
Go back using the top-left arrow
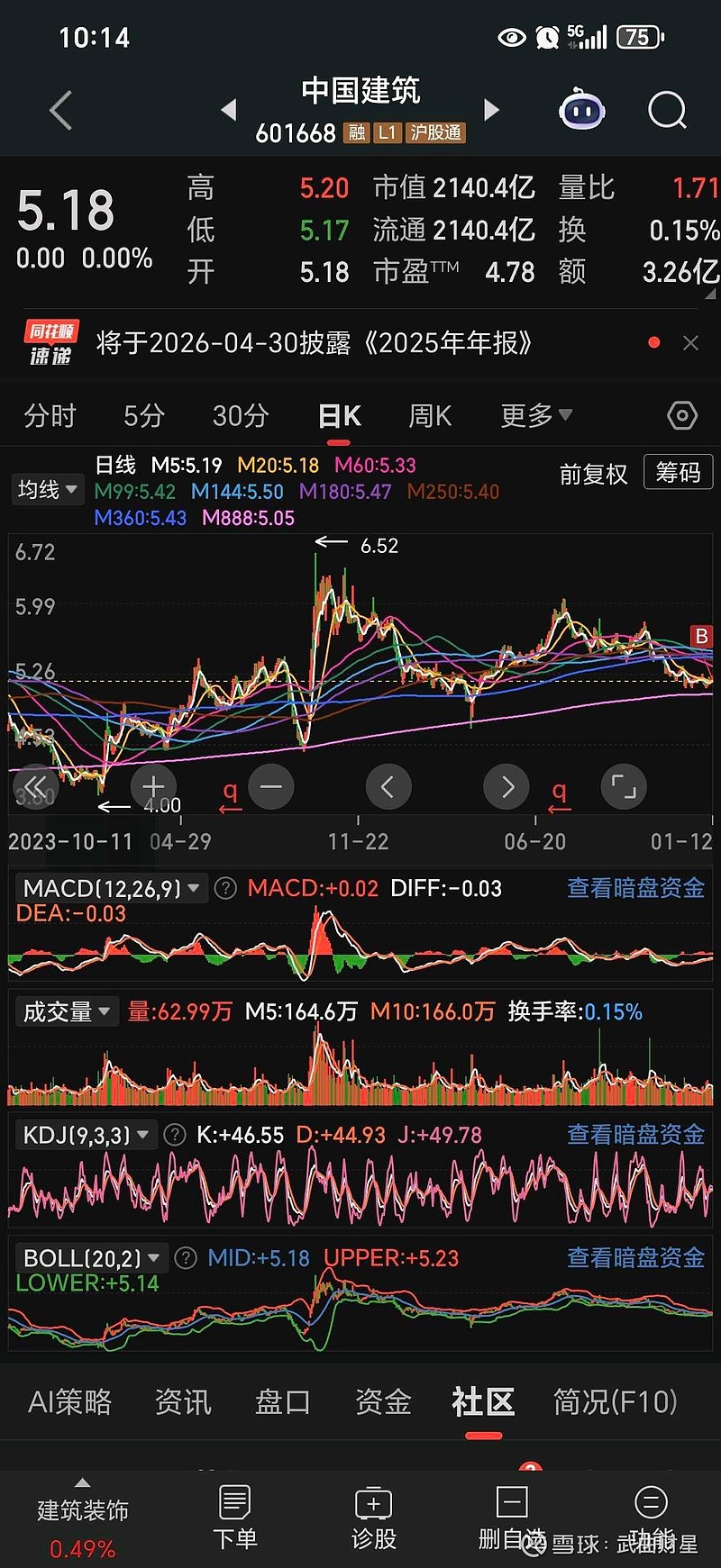pyautogui.click(x=60, y=111)
